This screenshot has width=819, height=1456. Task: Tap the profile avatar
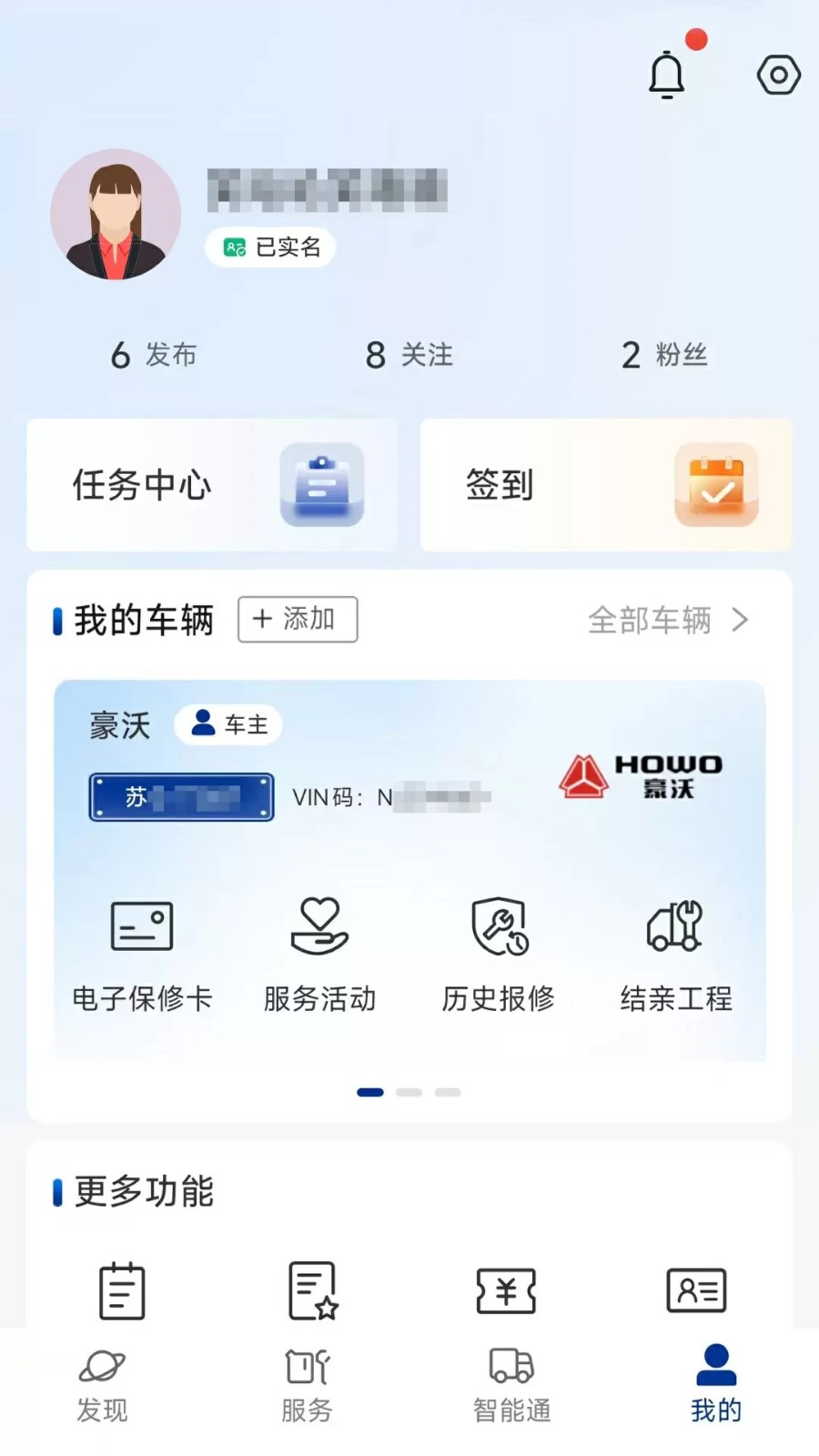coord(116,215)
